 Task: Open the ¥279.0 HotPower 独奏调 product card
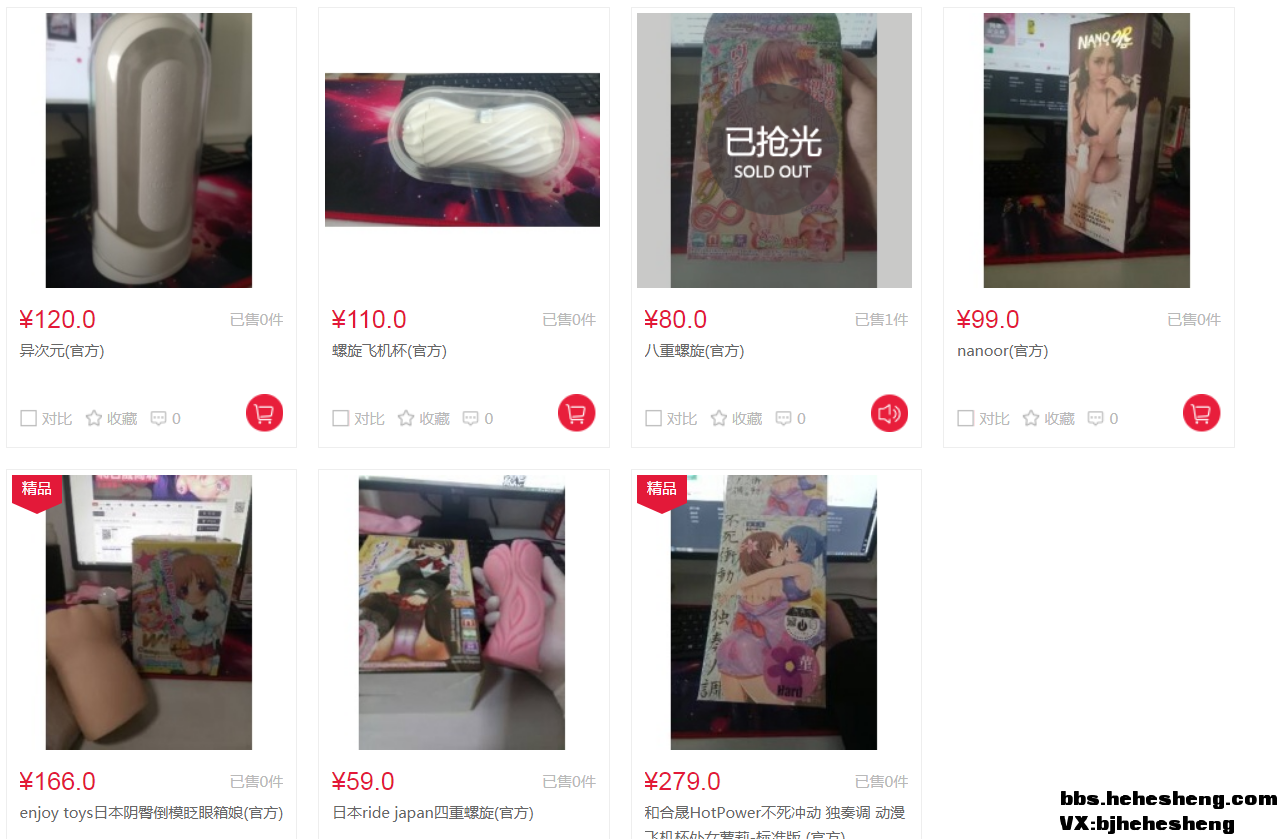pos(774,612)
